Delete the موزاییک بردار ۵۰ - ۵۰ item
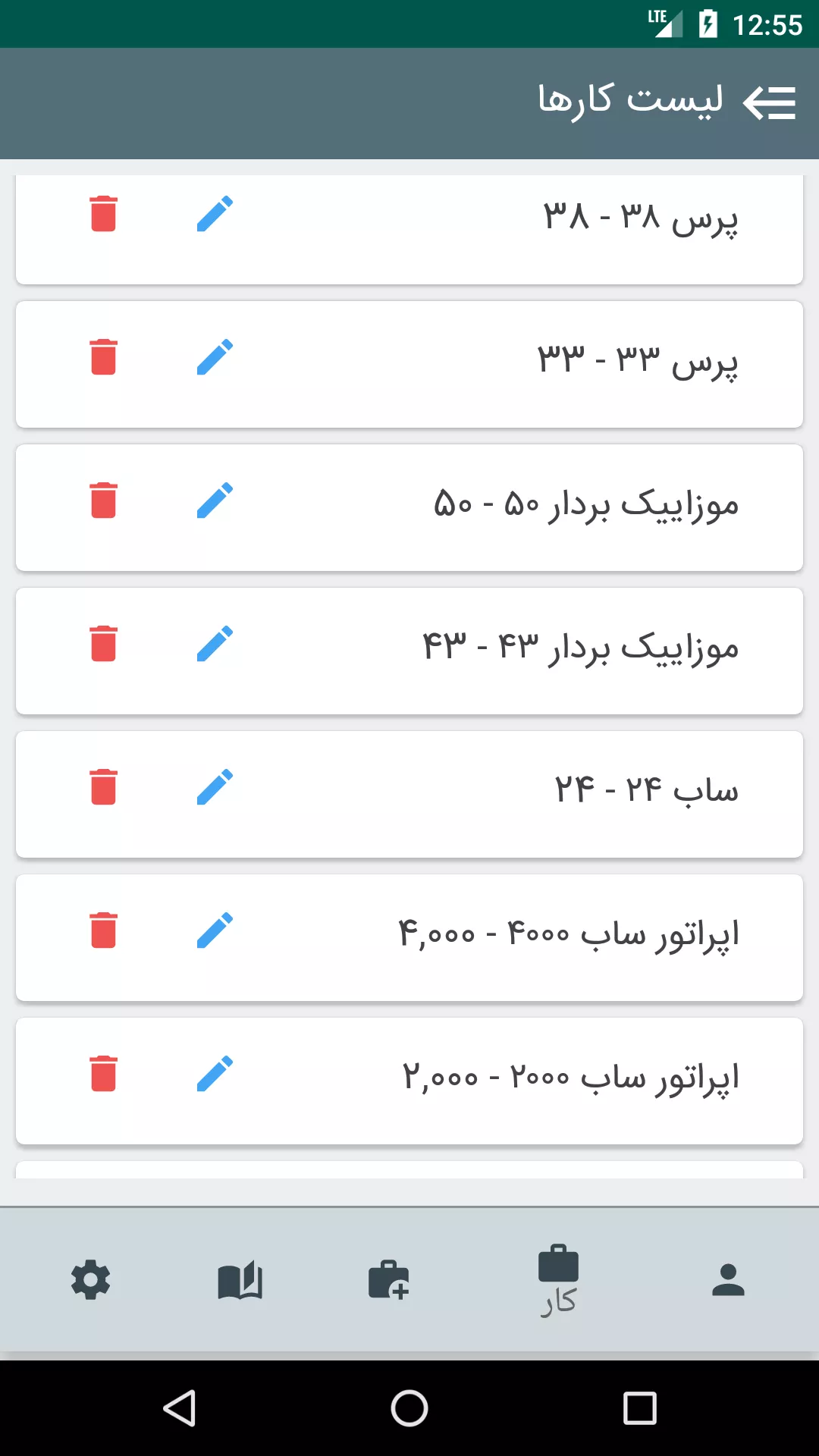The width and height of the screenshot is (819, 1456). click(x=104, y=500)
